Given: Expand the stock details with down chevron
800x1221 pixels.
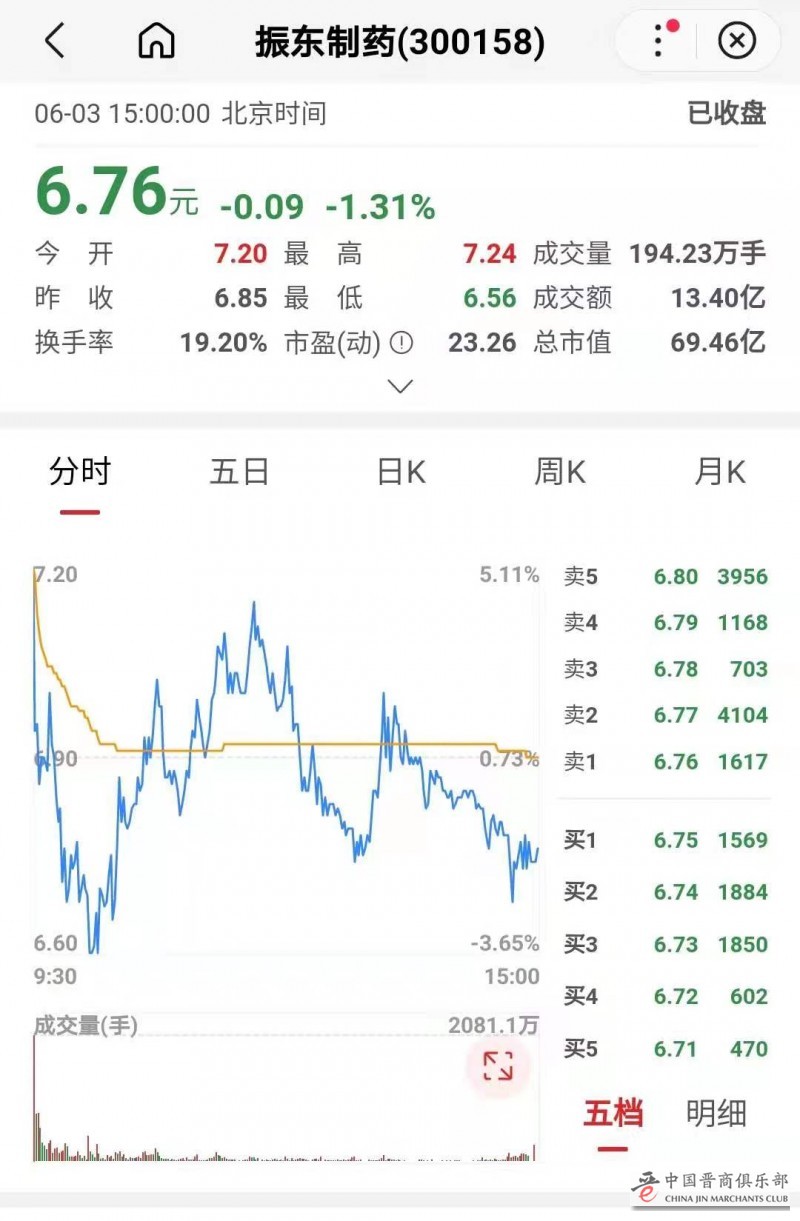Looking at the screenshot, I should click(x=399, y=386).
